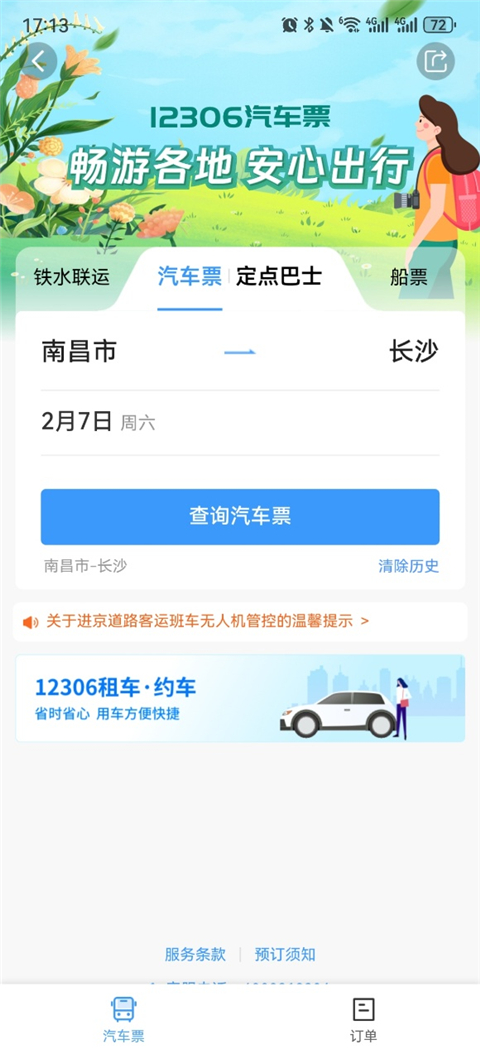Pick a different travel date
The image size is (480, 1058).
tap(240, 422)
